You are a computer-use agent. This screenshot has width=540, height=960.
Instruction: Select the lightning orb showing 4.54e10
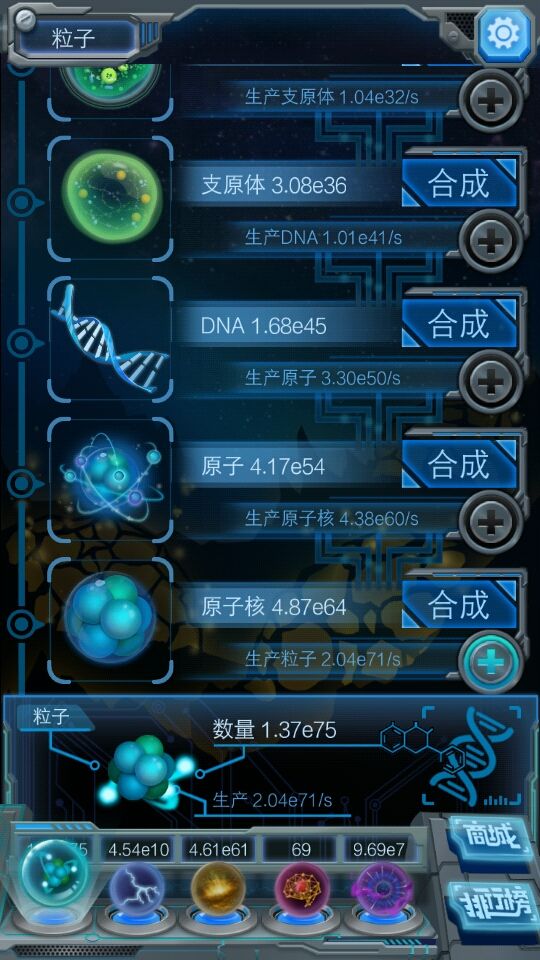[137, 889]
